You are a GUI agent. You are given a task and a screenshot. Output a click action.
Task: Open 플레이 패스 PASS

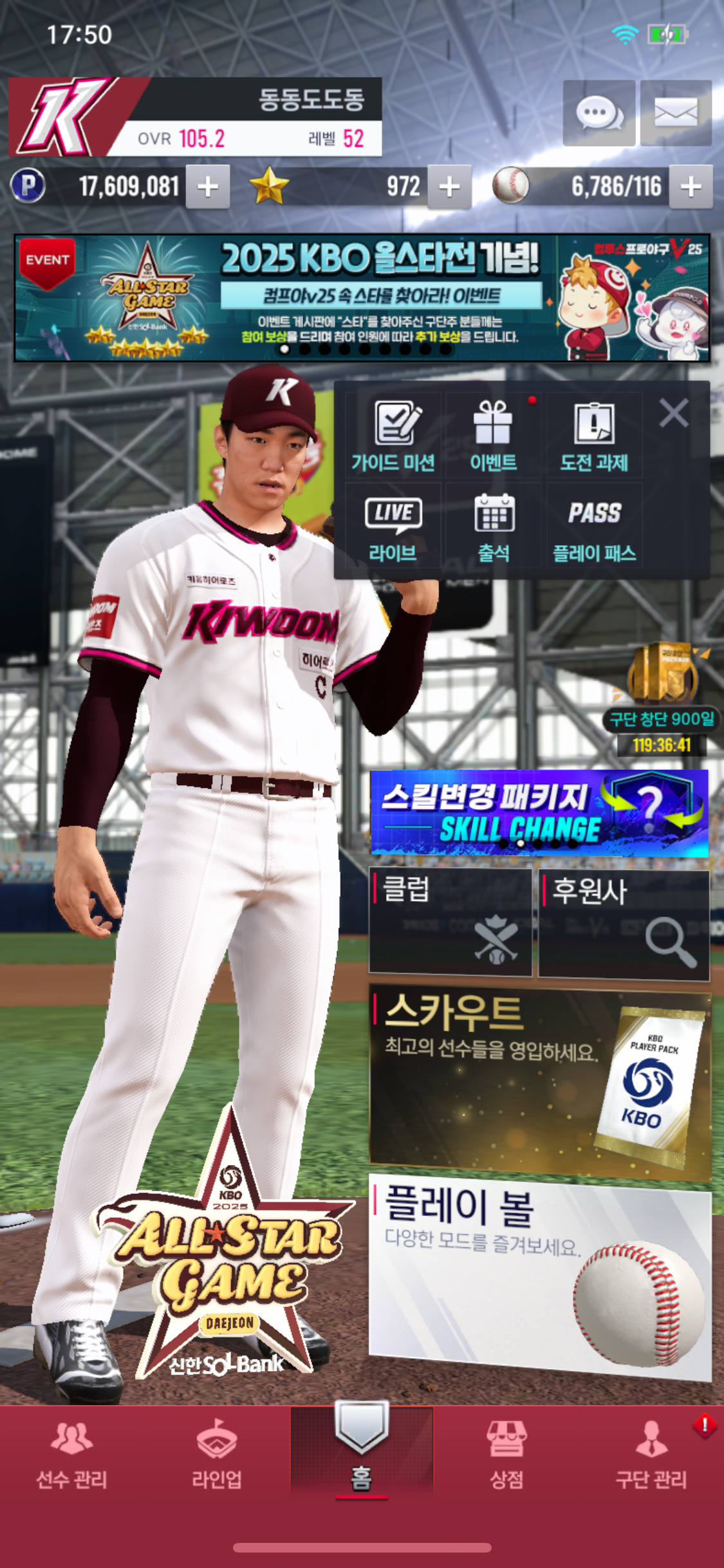click(593, 527)
